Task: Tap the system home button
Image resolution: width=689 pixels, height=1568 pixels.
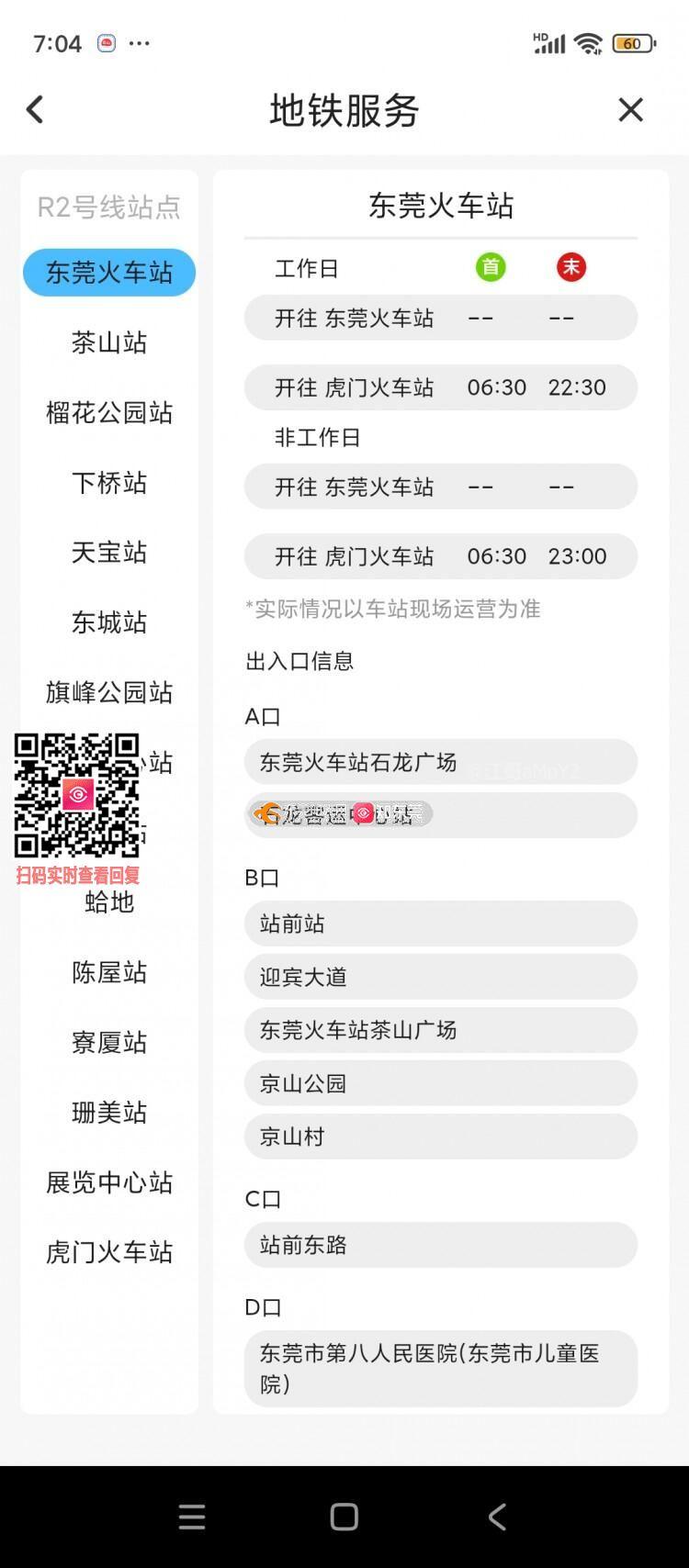Action: (x=344, y=1516)
